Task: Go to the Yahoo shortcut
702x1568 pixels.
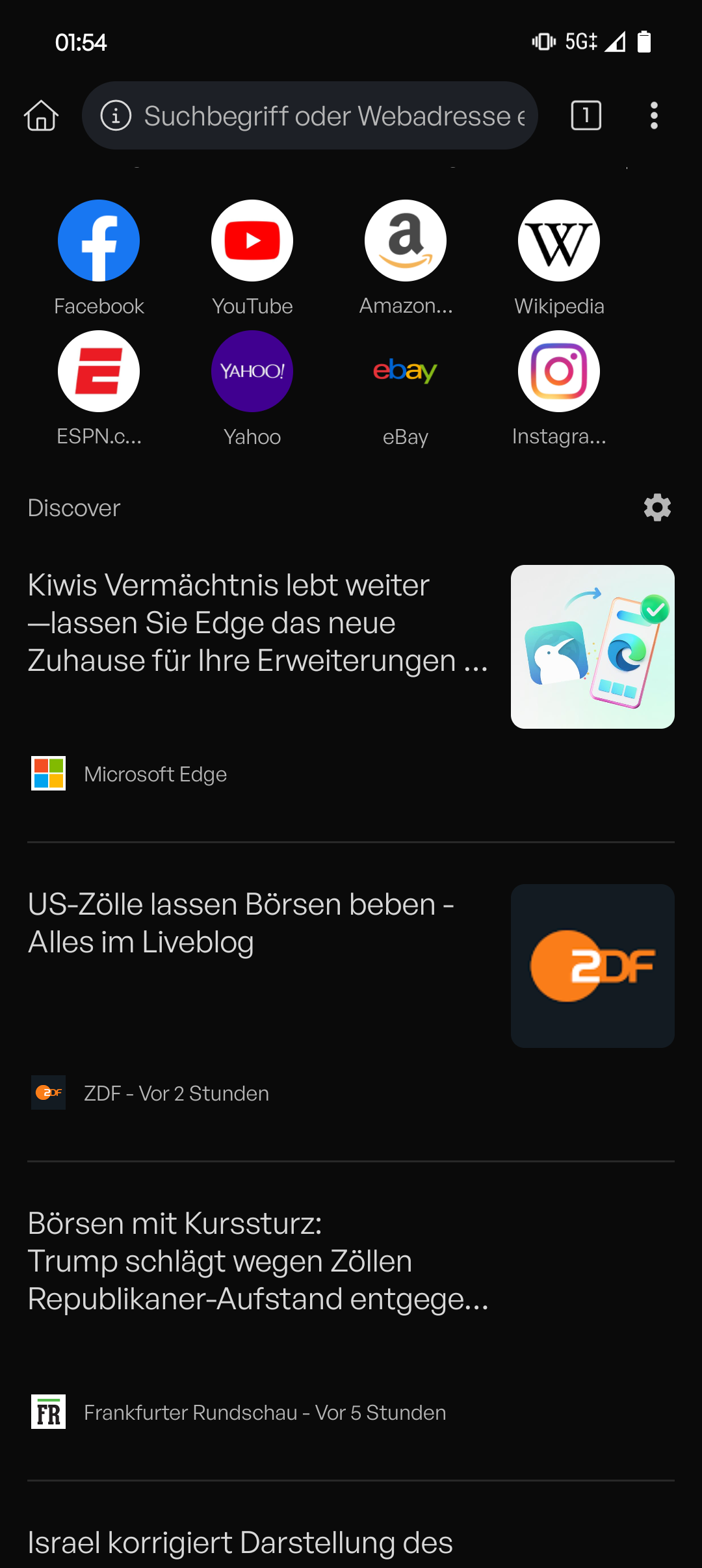Action: [252, 372]
